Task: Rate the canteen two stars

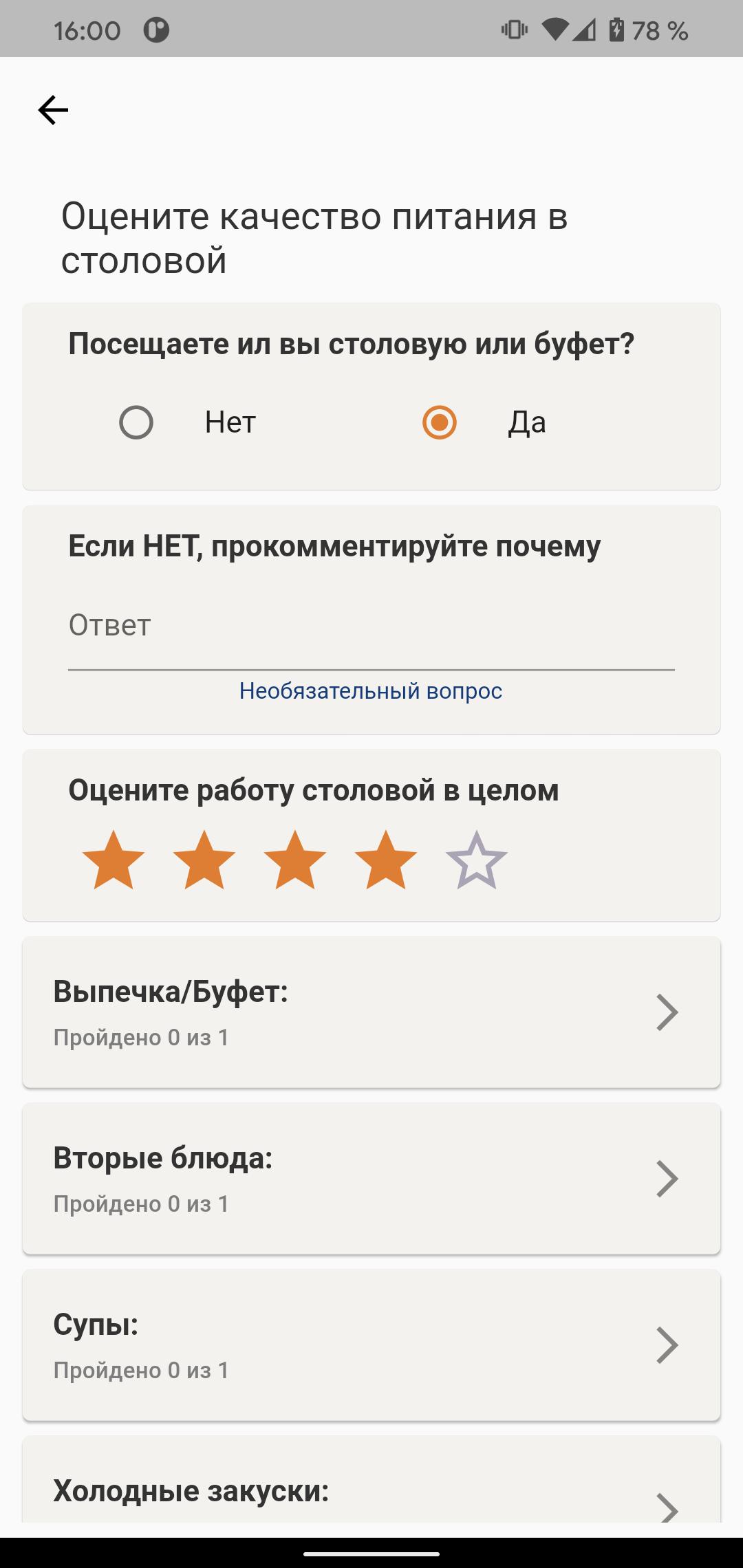Action: click(204, 860)
